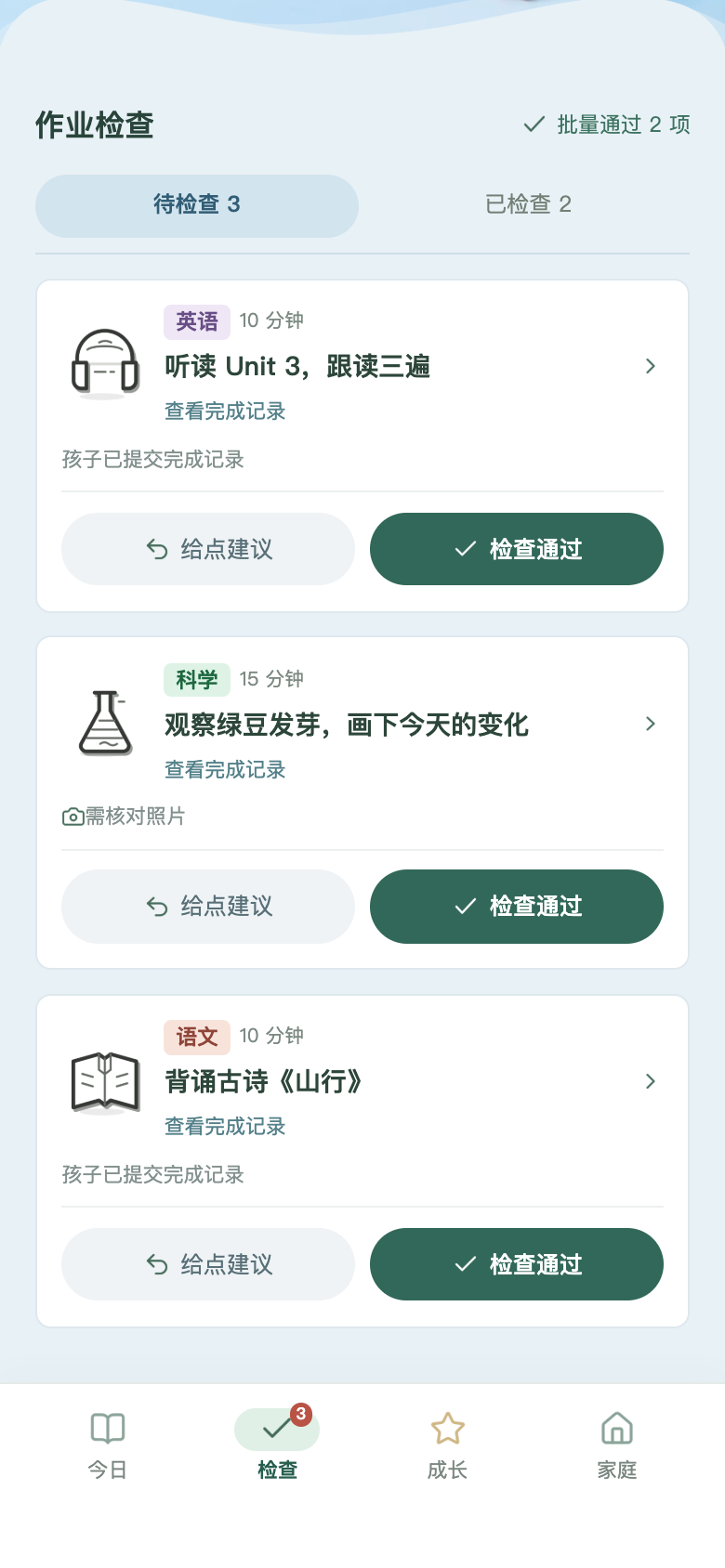Approve 检查通过 for 观察绿豆发芽
This screenshot has width=725, height=1568.
click(x=517, y=907)
